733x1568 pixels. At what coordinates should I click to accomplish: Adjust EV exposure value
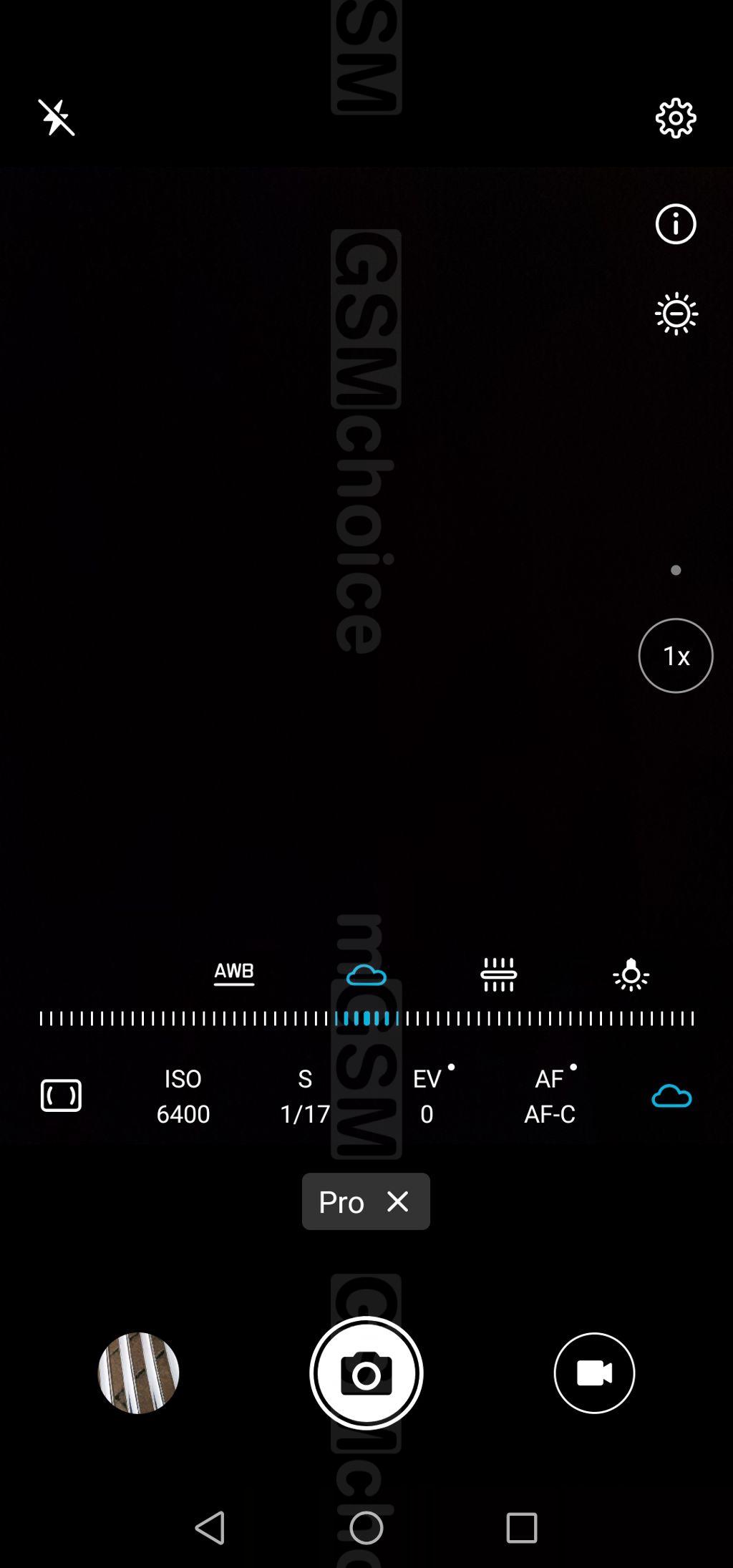pyautogui.click(x=427, y=1096)
